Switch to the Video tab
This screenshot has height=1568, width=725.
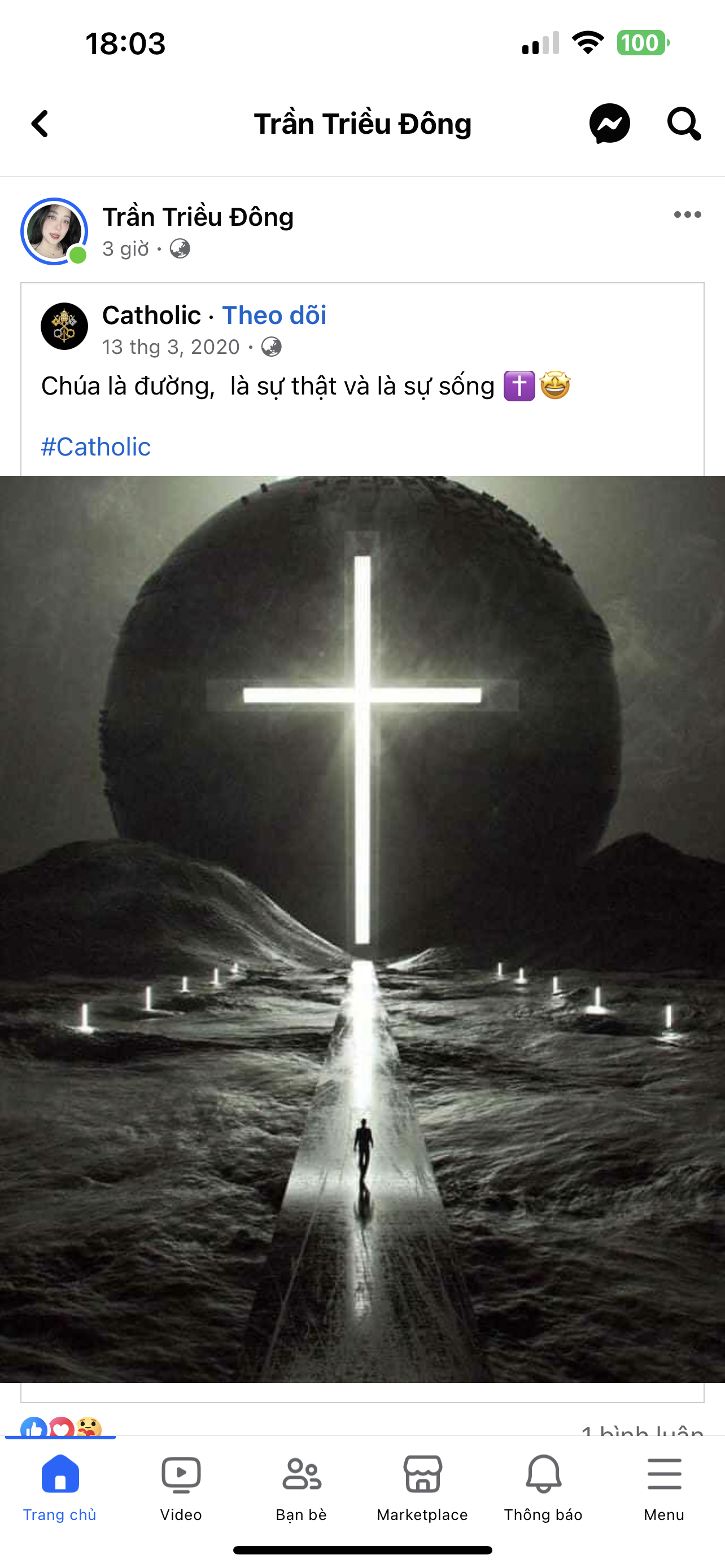[181, 1485]
